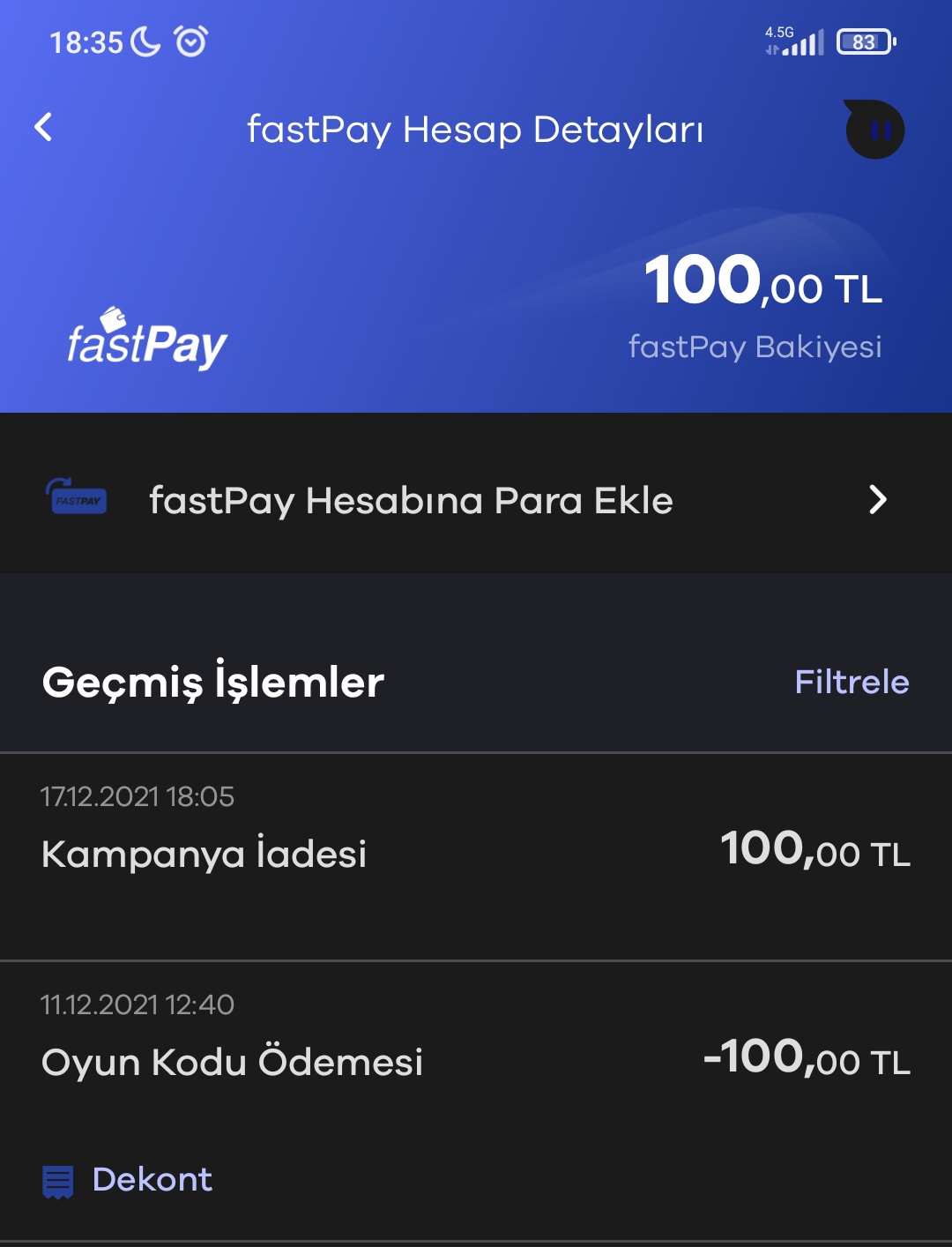Open fastPay Hesabına Para Ekle

coord(476,500)
